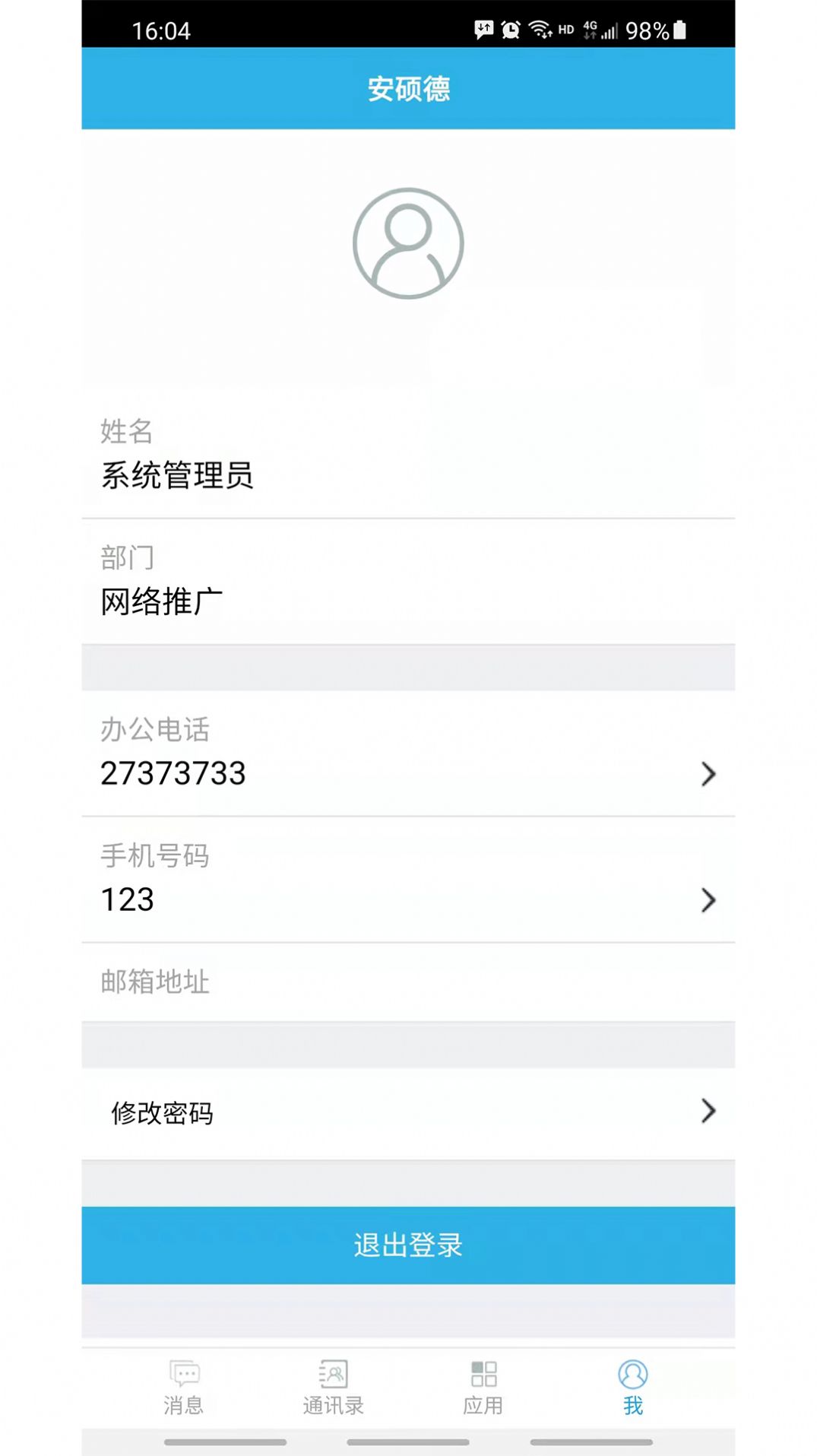Tap the 退出登录 logout button
Screen dimensions: 817x1456
tap(407, 1245)
